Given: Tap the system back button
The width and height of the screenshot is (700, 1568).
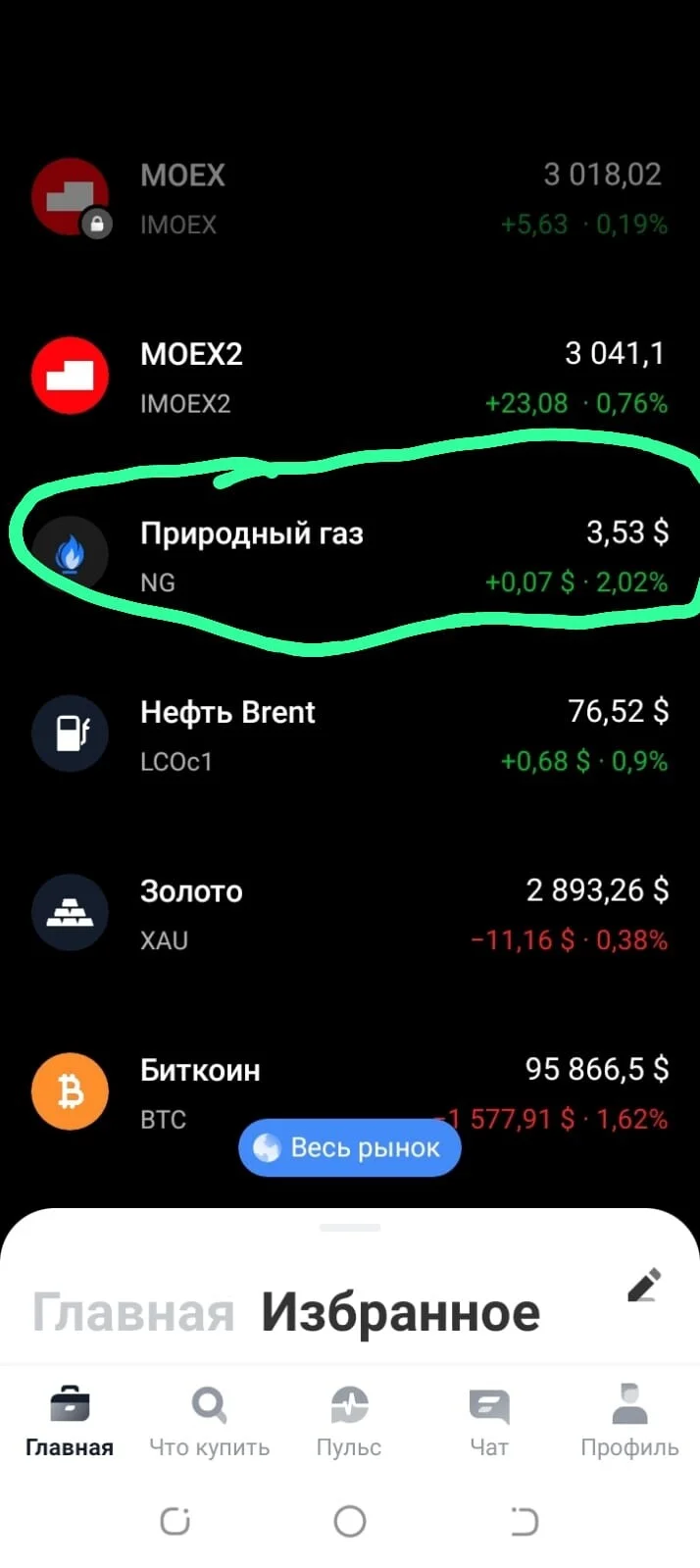Looking at the screenshot, I should [525, 1521].
